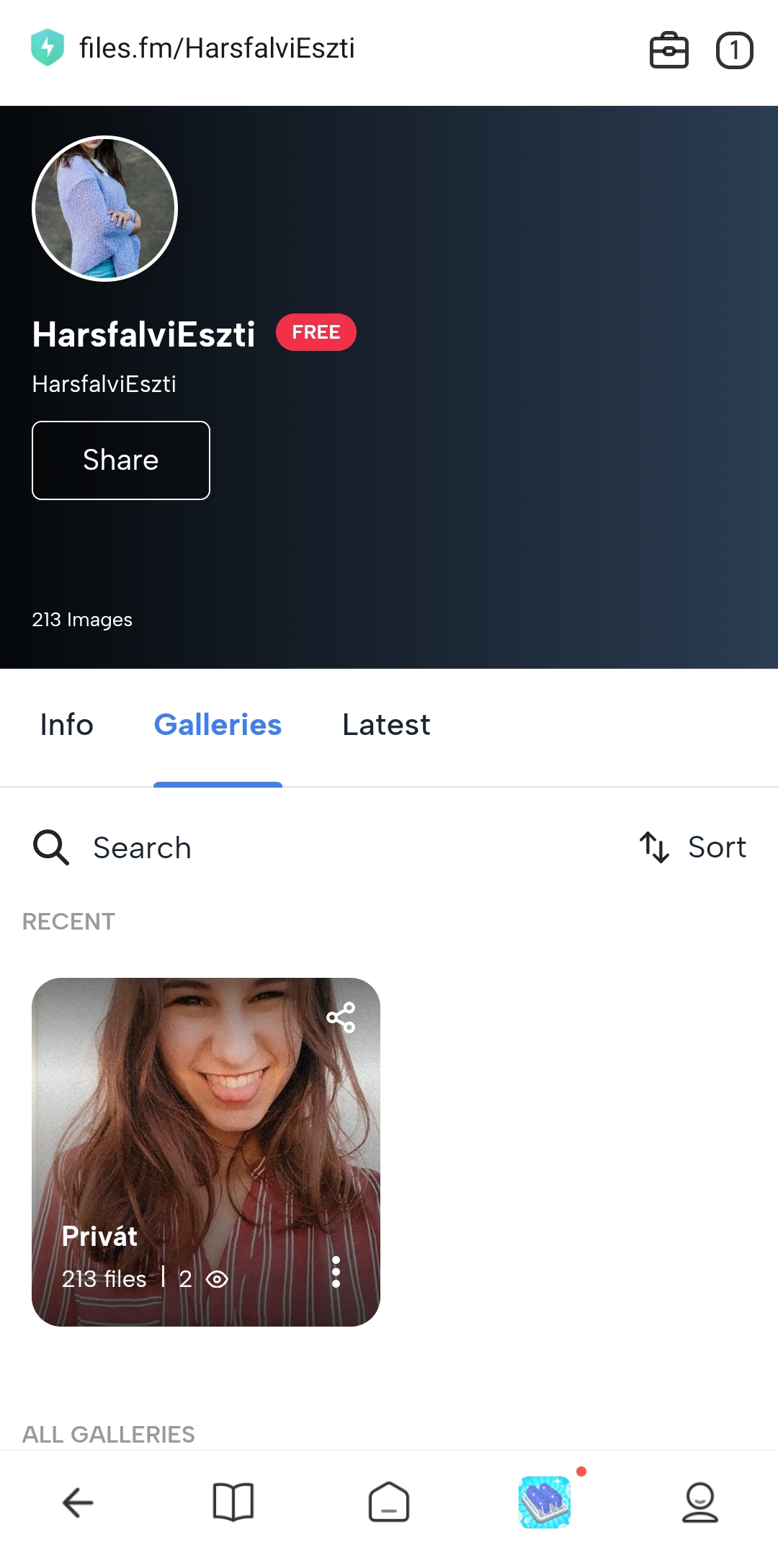Open the game app icon with red dot
Viewport: 778px width, 1568px height.
pos(545,1502)
